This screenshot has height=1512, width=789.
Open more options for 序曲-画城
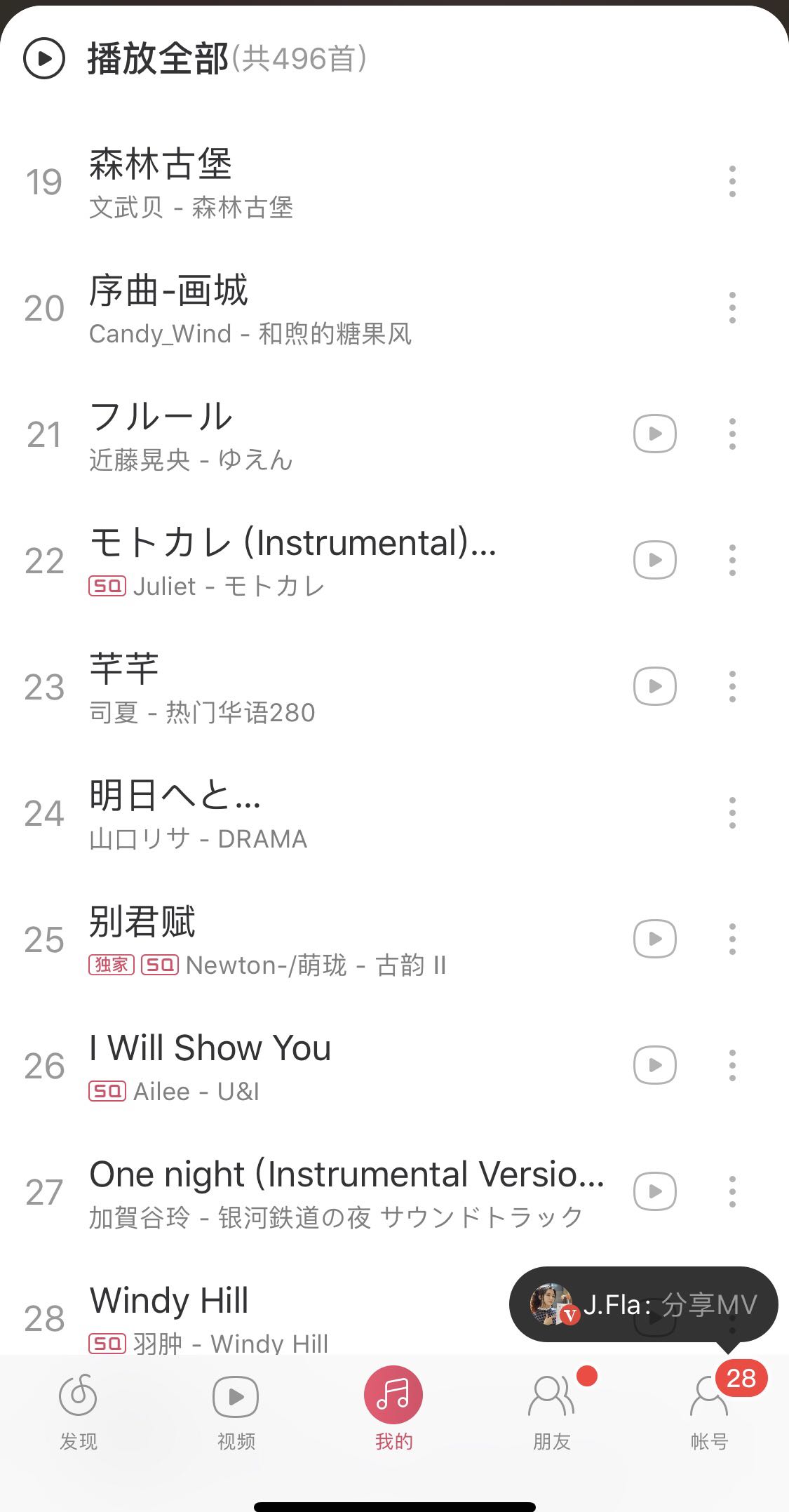[x=732, y=308]
